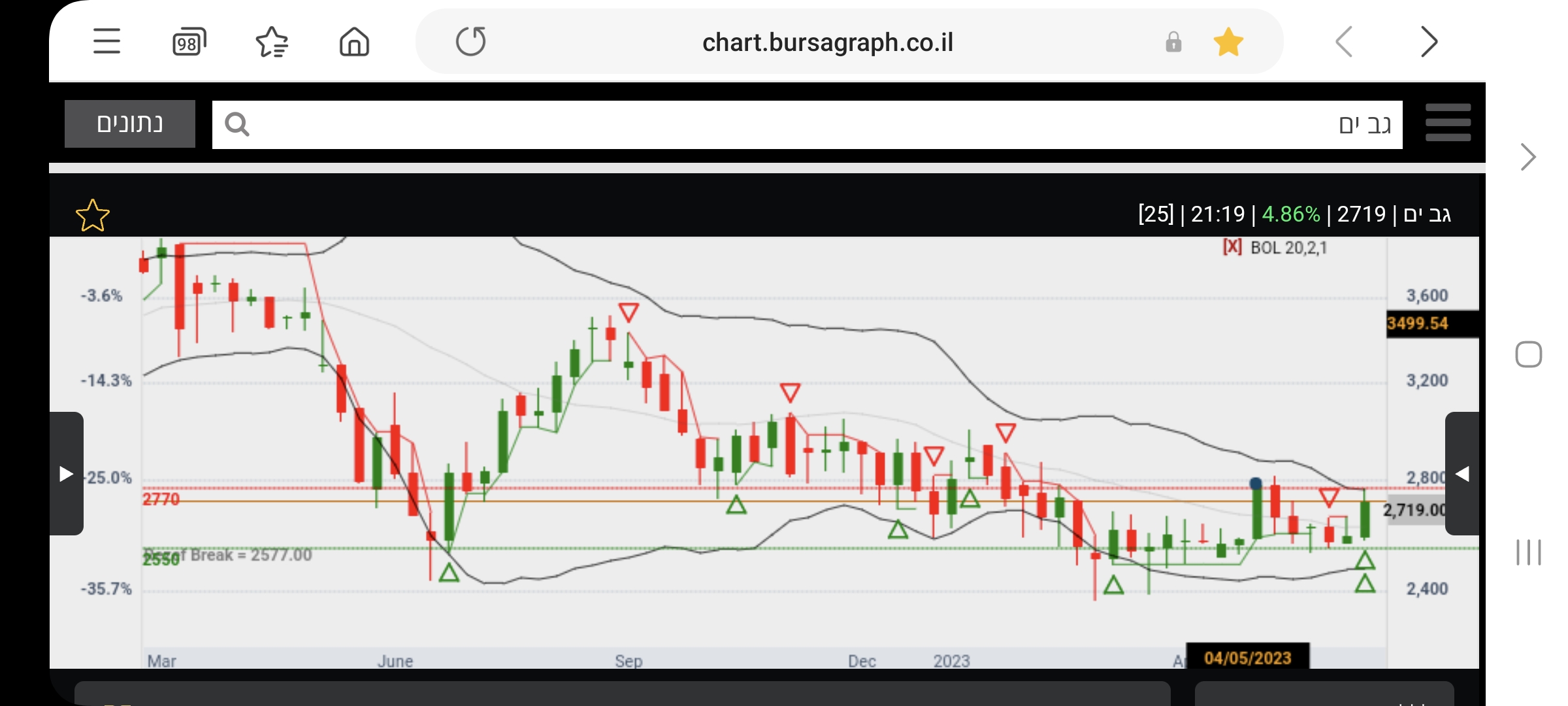1568x706 pixels.
Task: Expand the left side chart panel arrow
Action: pyautogui.click(x=66, y=474)
